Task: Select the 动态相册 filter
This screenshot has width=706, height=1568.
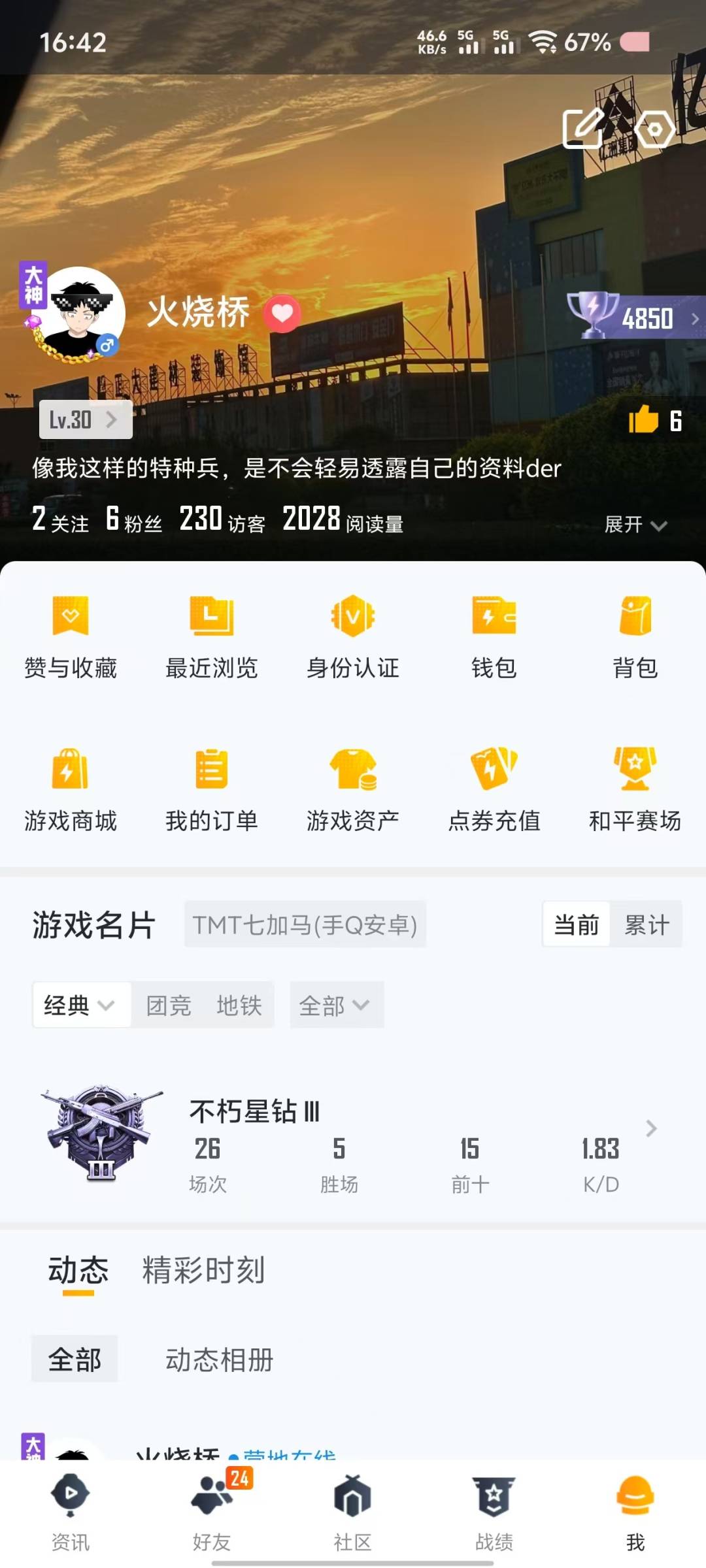Action: point(219,1360)
